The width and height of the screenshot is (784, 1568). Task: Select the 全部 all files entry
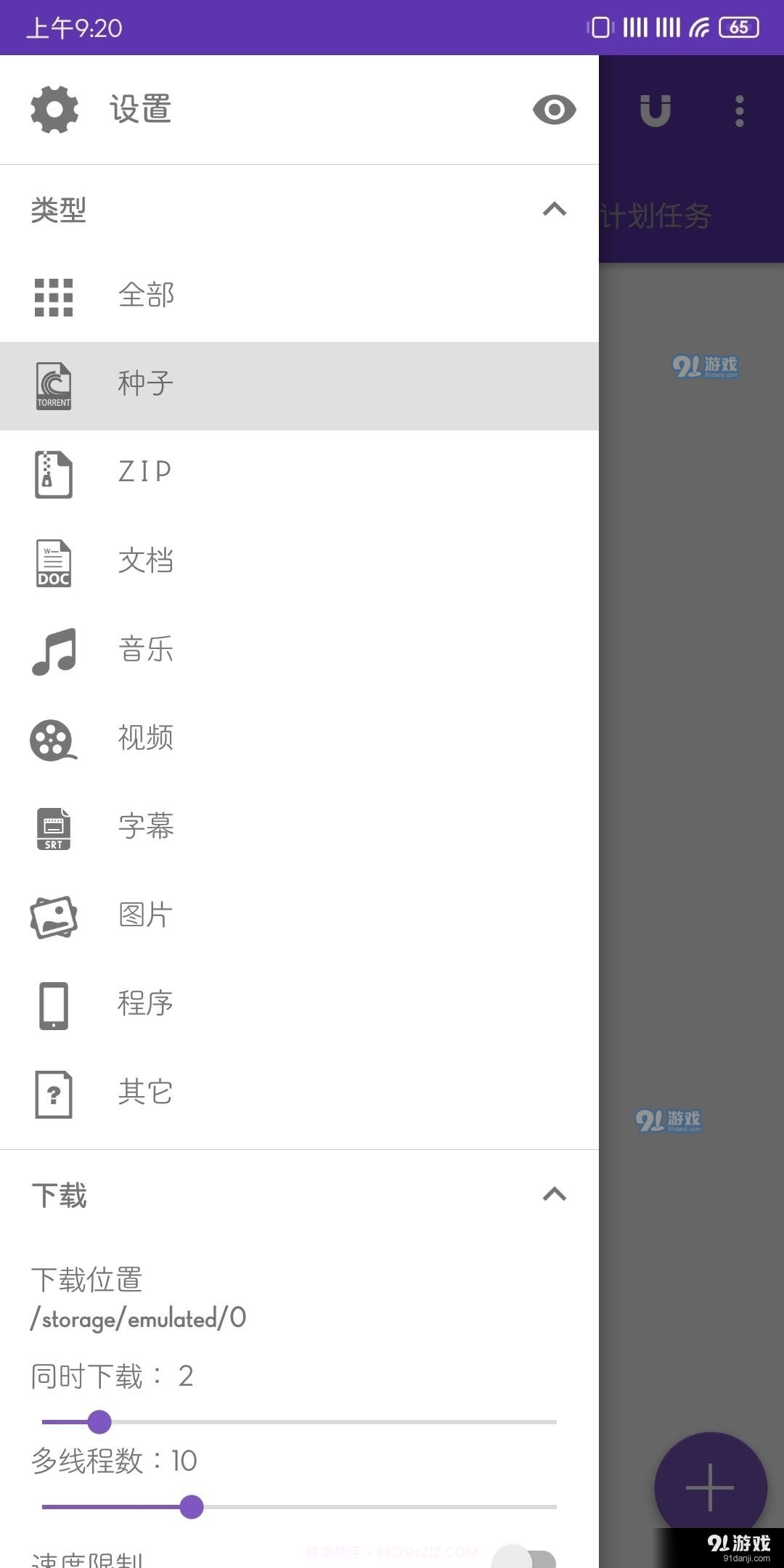(145, 295)
